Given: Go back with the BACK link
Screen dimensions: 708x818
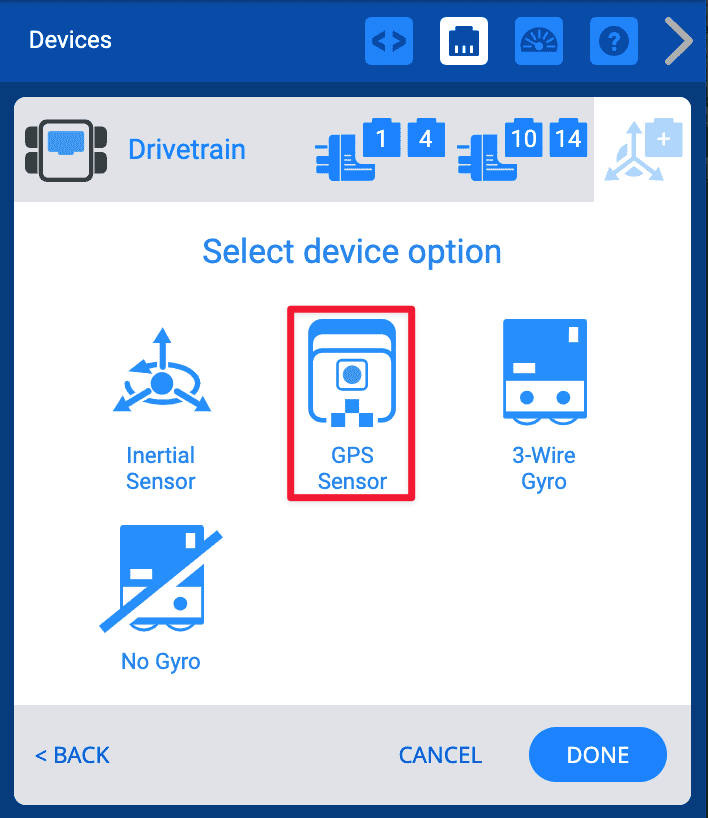Looking at the screenshot, I should coord(73,755).
